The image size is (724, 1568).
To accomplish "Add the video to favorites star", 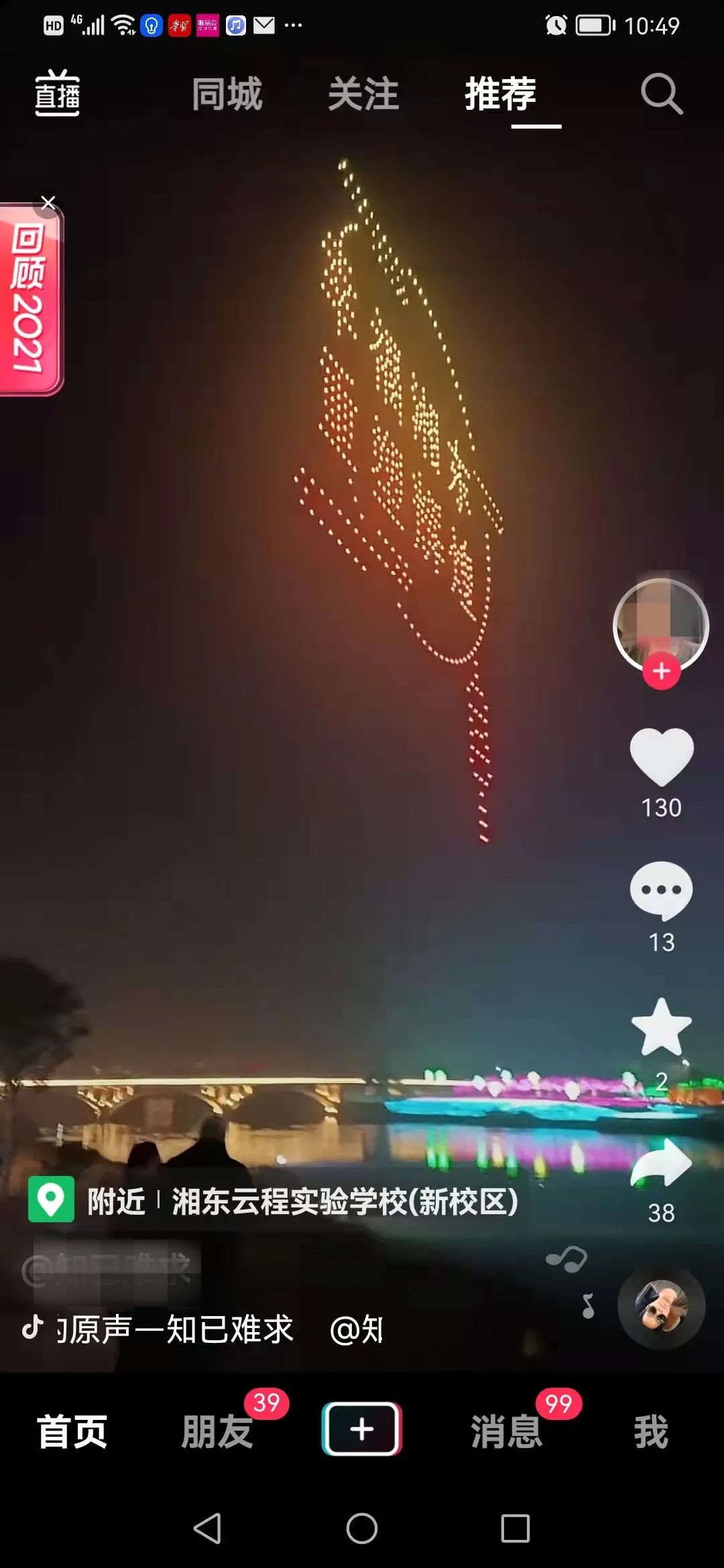I will [661, 1027].
